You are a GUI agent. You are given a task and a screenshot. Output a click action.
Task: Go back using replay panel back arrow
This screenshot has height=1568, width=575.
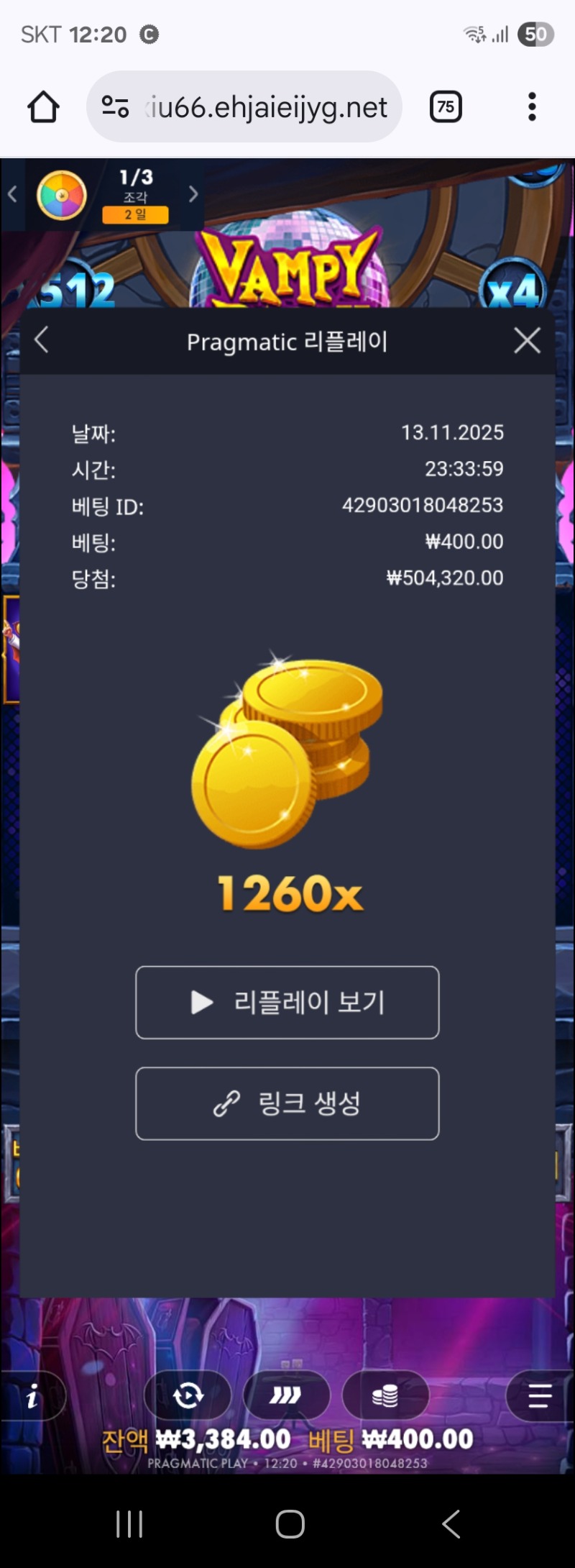pyautogui.click(x=41, y=341)
